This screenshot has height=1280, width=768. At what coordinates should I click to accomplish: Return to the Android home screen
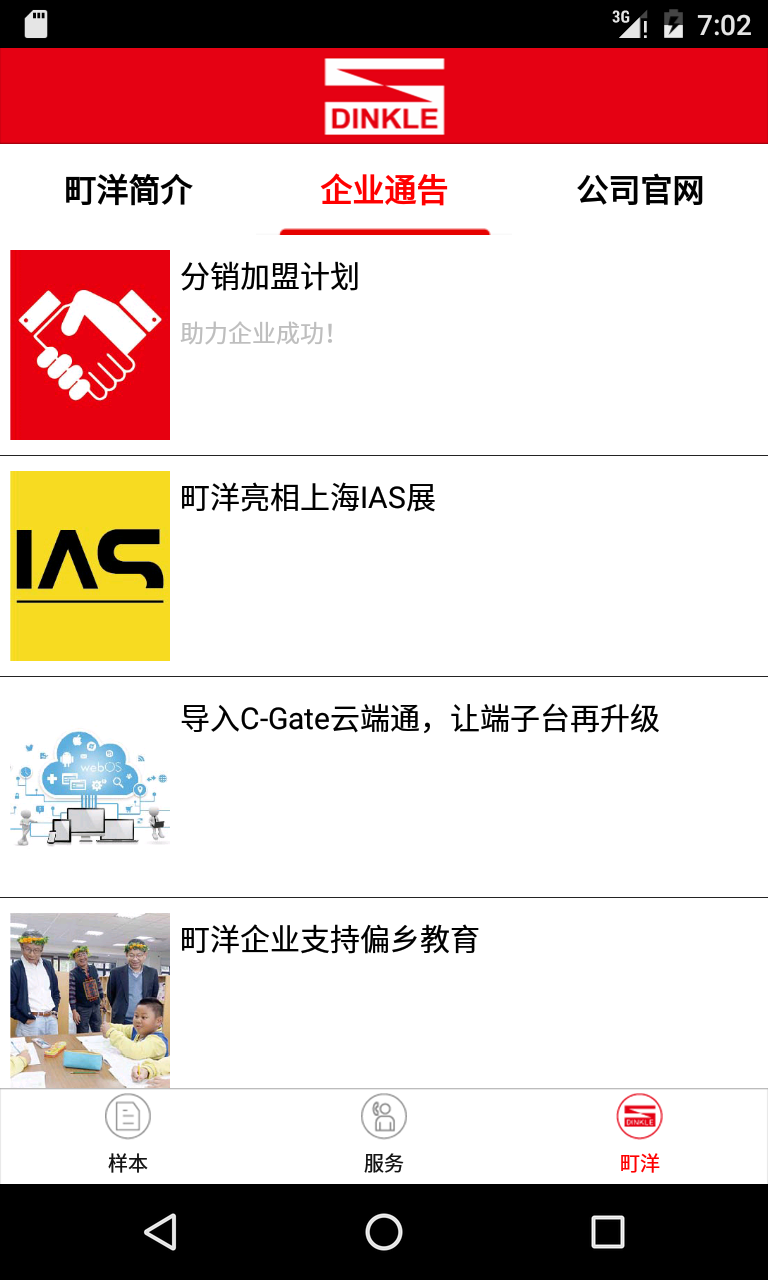384,1232
